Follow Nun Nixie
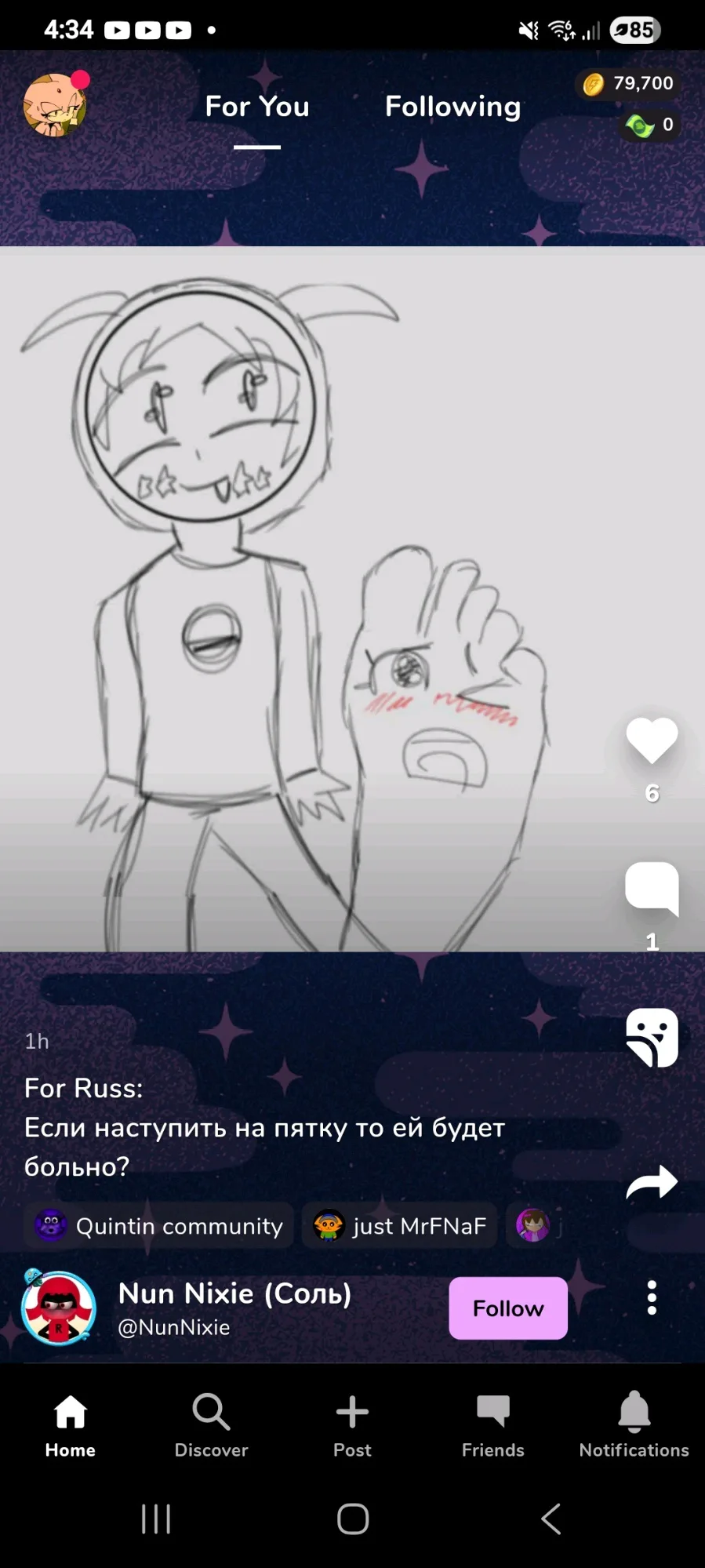 (x=508, y=1308)
